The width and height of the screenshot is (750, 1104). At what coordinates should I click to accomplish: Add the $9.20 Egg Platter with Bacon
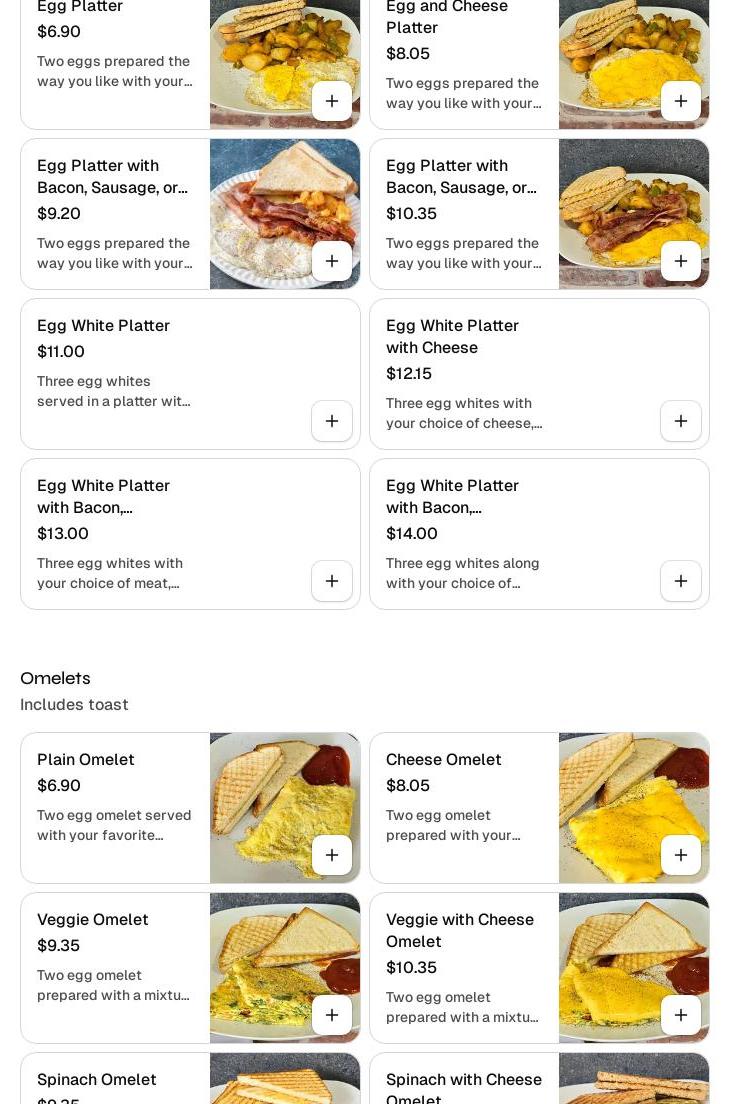point(332,261)
